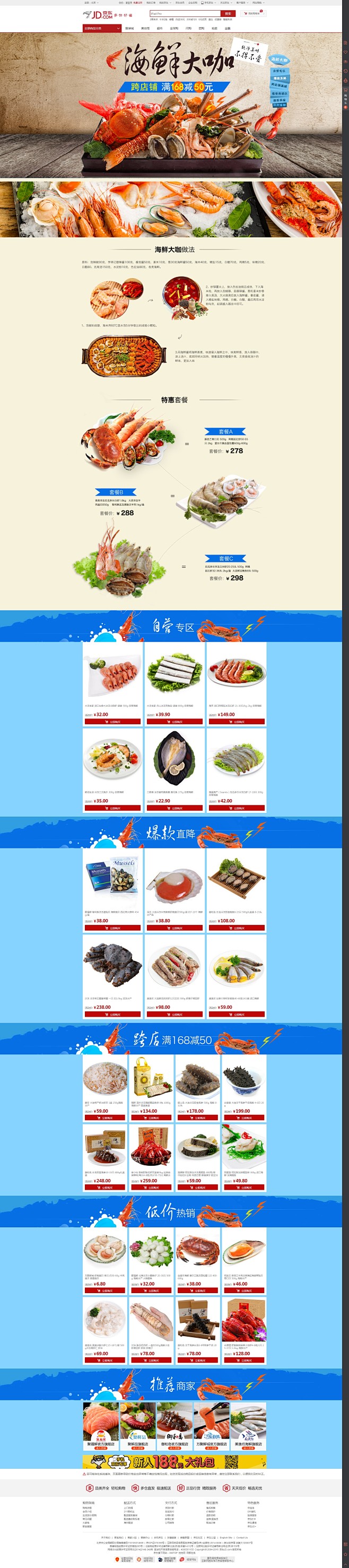Buy the ¥6.80 scallop item now
Screen dimensions: 349x1568
coord(105,1290)
